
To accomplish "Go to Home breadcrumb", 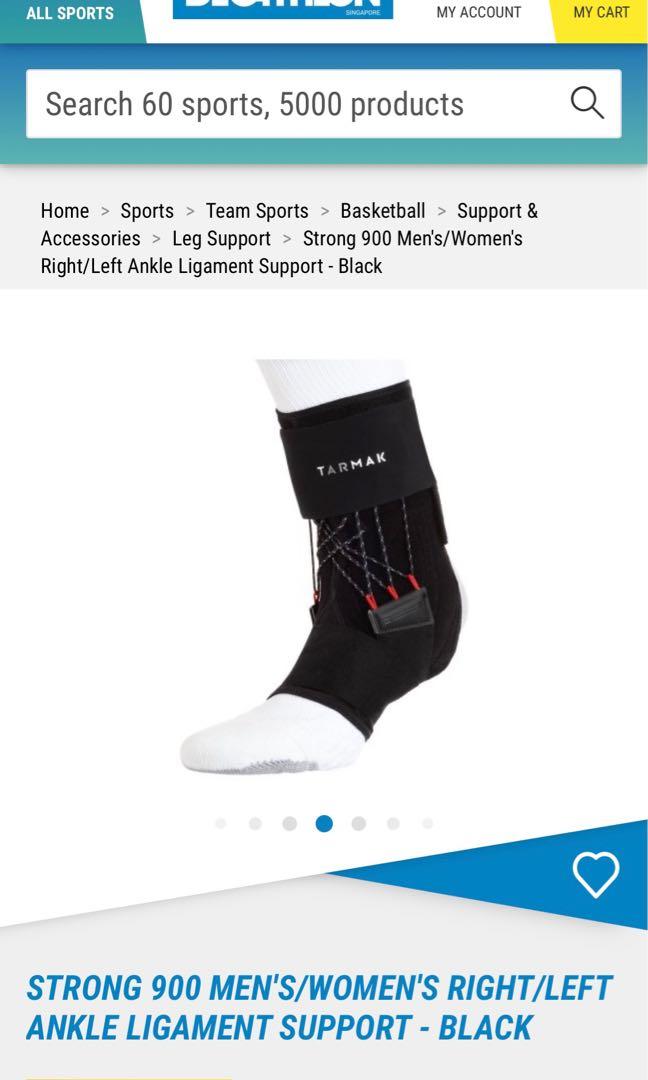I will pyautogui.click(x=65, y=211).
